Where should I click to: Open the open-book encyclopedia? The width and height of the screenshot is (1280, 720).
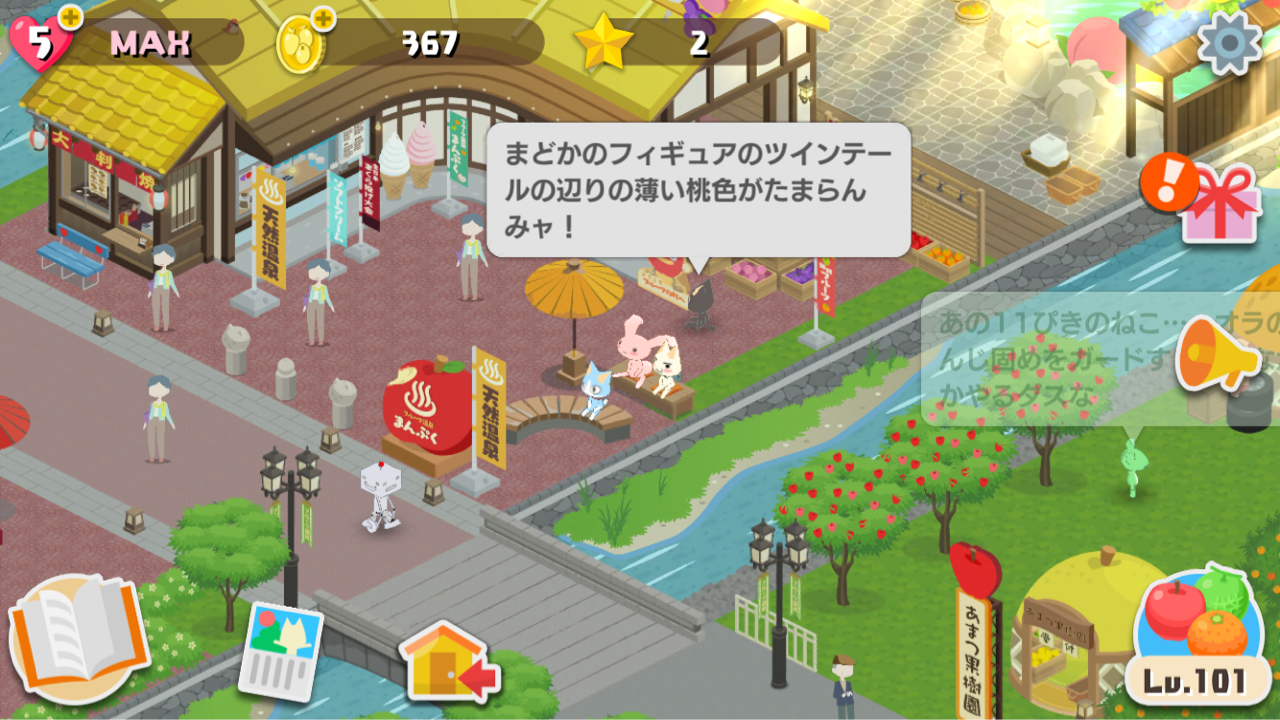[78, 637]
